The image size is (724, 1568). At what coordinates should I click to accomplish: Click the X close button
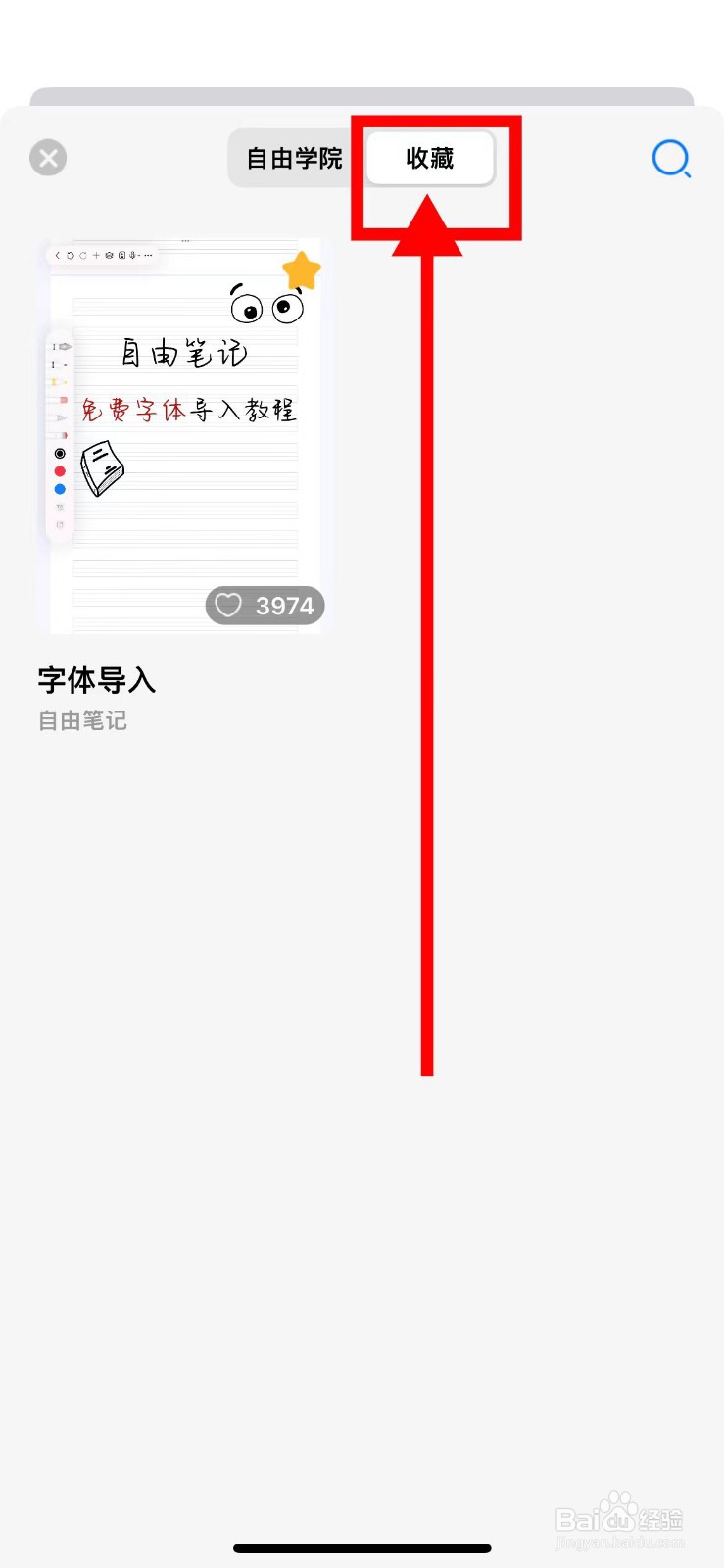(x=47, y=158)
